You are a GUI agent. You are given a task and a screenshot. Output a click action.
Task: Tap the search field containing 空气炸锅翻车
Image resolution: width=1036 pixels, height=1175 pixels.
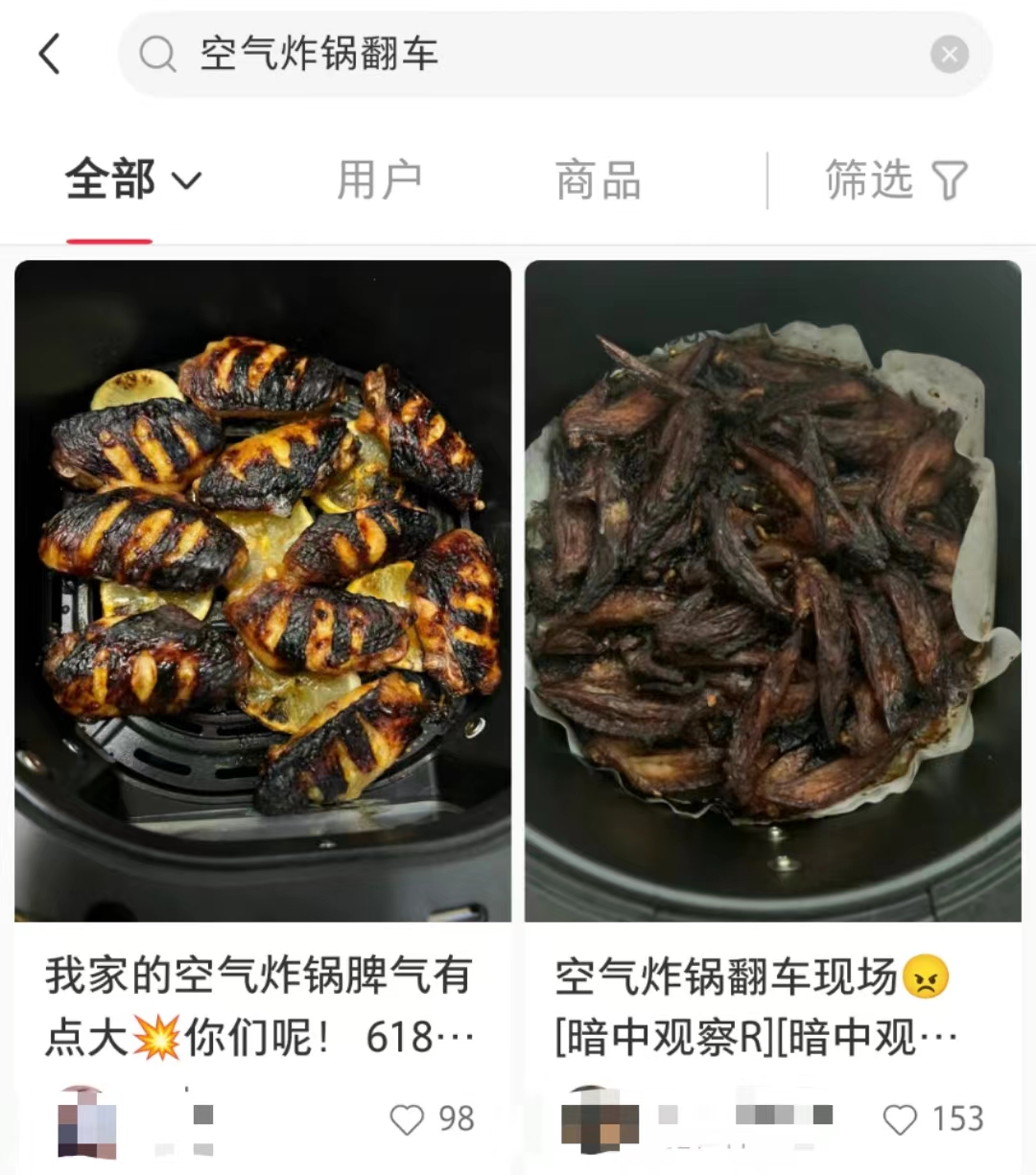pos(537,54)
